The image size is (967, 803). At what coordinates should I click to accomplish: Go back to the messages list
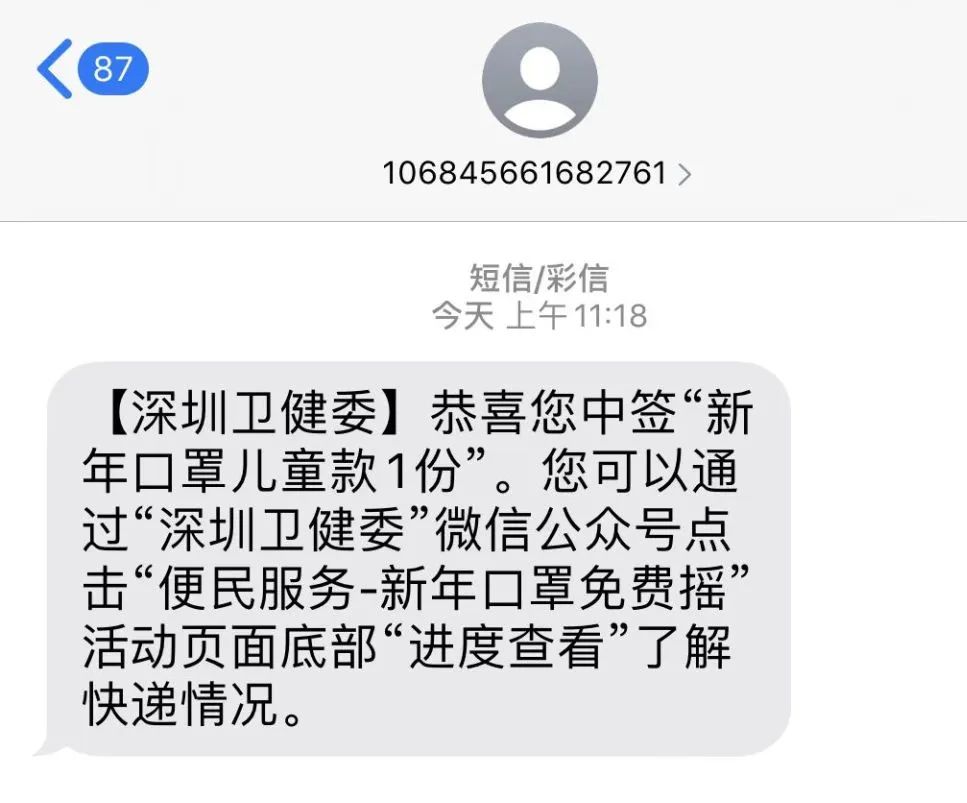(56, 69)
